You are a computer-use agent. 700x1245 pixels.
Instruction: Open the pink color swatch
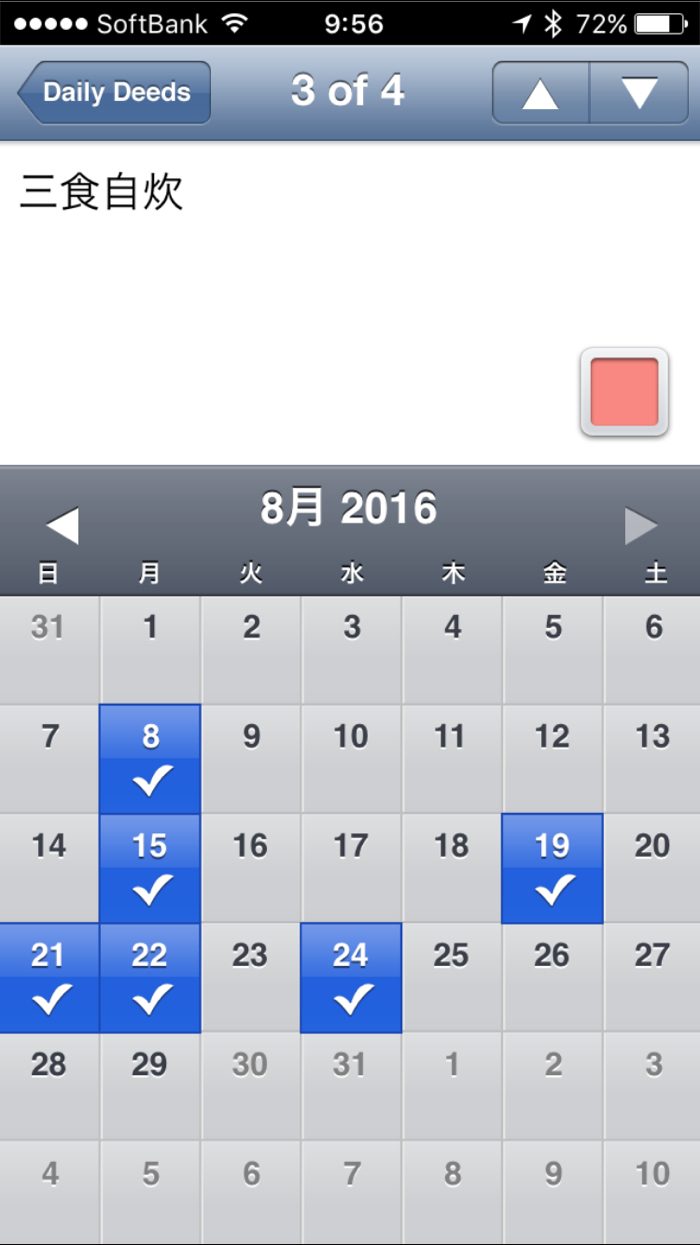point(624,392)
